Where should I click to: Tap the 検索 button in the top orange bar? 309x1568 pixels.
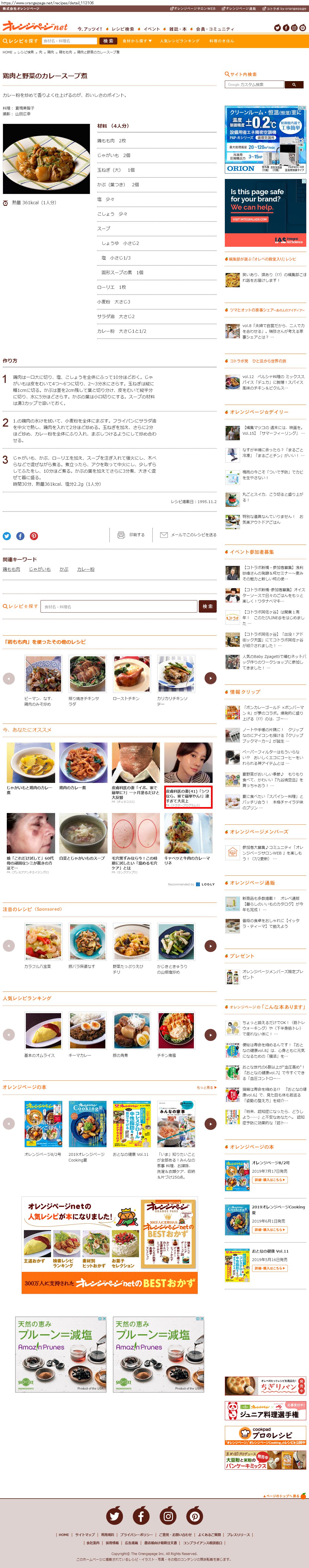(108, 41)
